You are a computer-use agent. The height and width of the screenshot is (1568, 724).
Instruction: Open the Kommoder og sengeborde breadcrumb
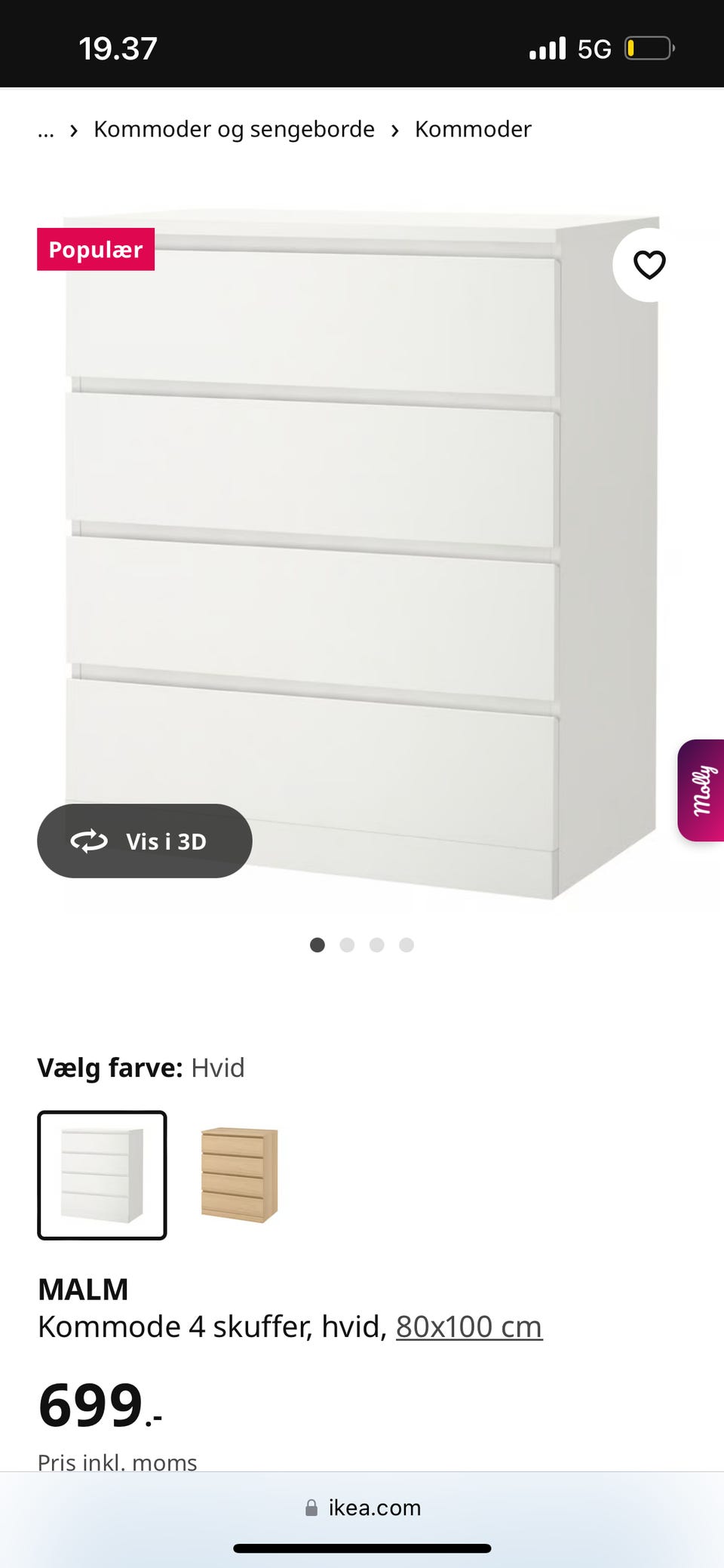(x=233, y=129)
